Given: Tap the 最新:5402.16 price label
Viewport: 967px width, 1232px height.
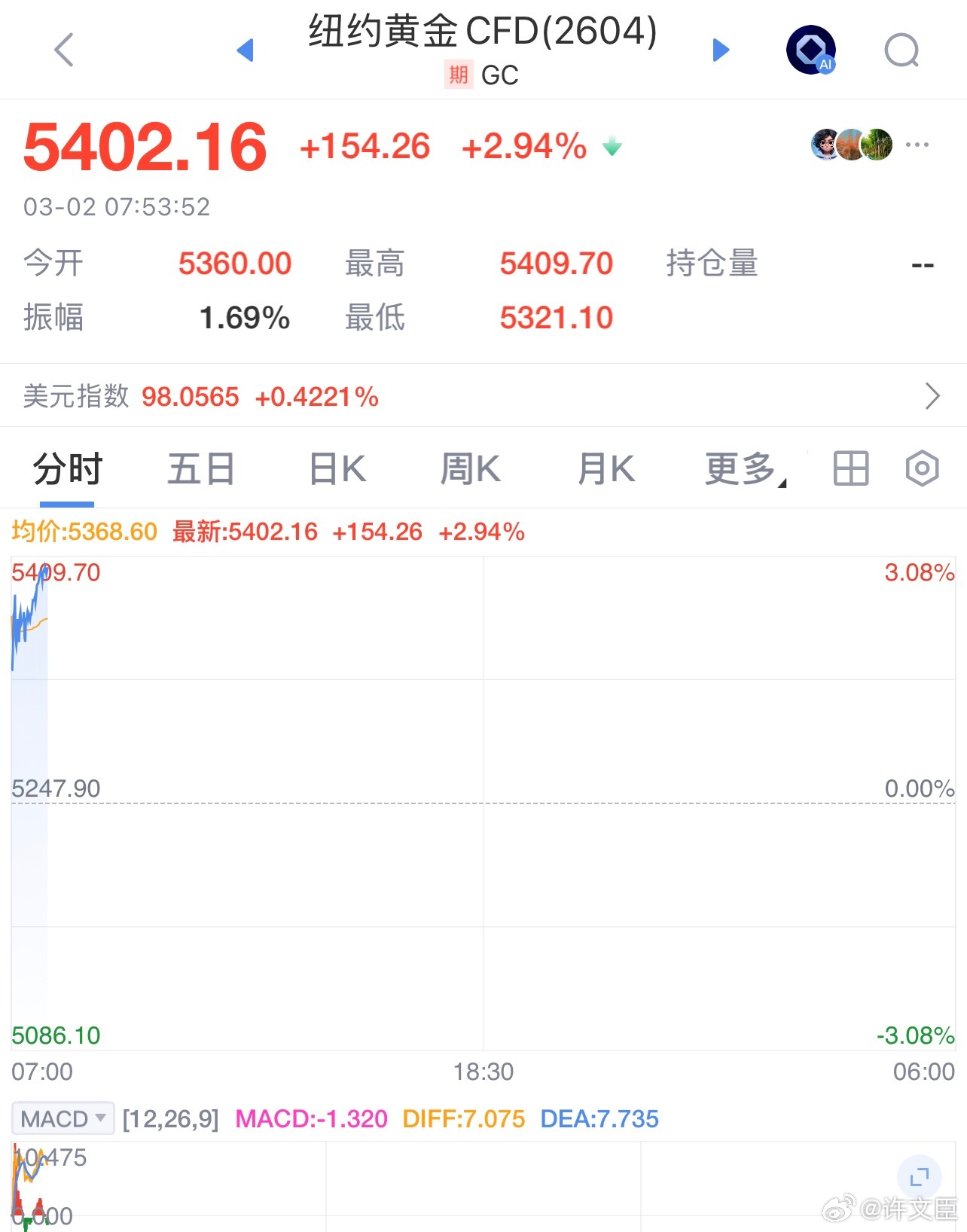Looking at the screenshot, I should (245, 532).
